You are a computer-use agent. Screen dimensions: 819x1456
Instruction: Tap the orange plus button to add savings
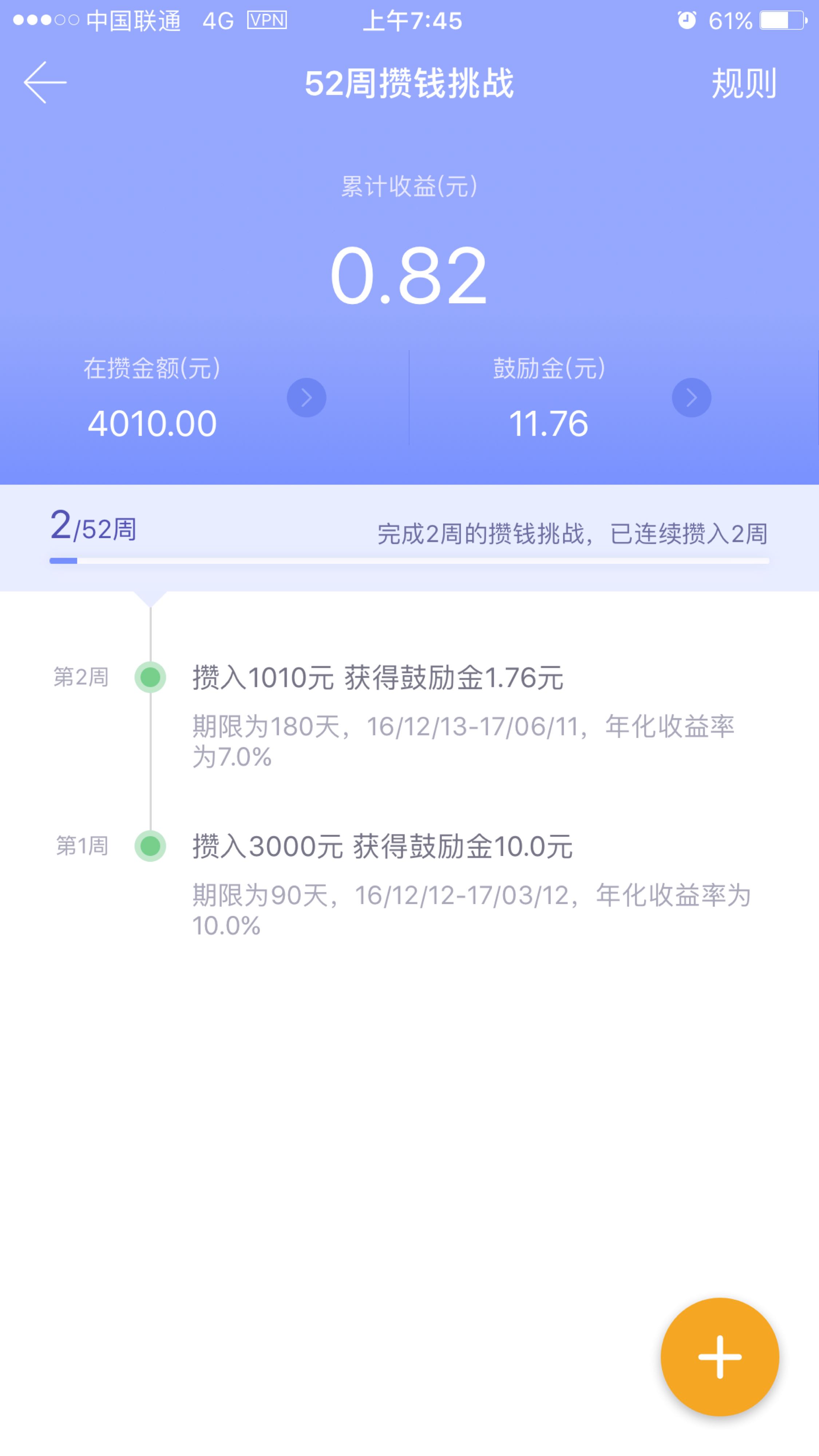(720, 1357)
